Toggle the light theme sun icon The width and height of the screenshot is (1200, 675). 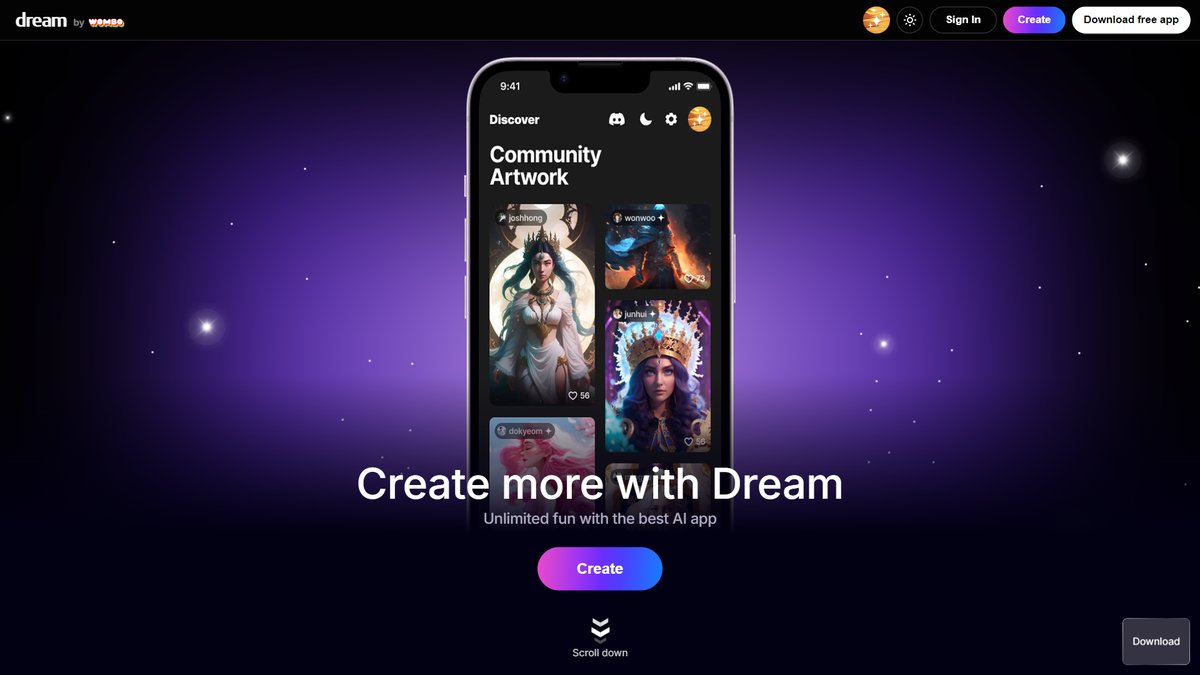point(909,20)
